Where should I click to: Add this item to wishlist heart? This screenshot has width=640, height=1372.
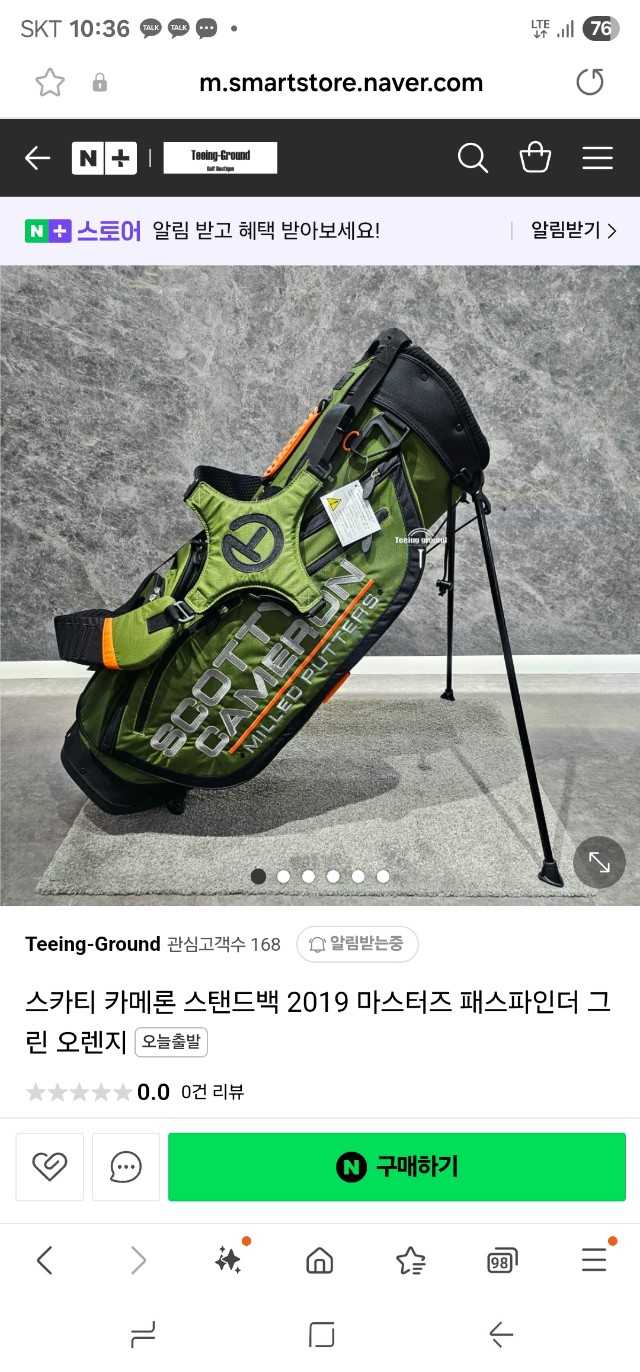coord(50,1166)
